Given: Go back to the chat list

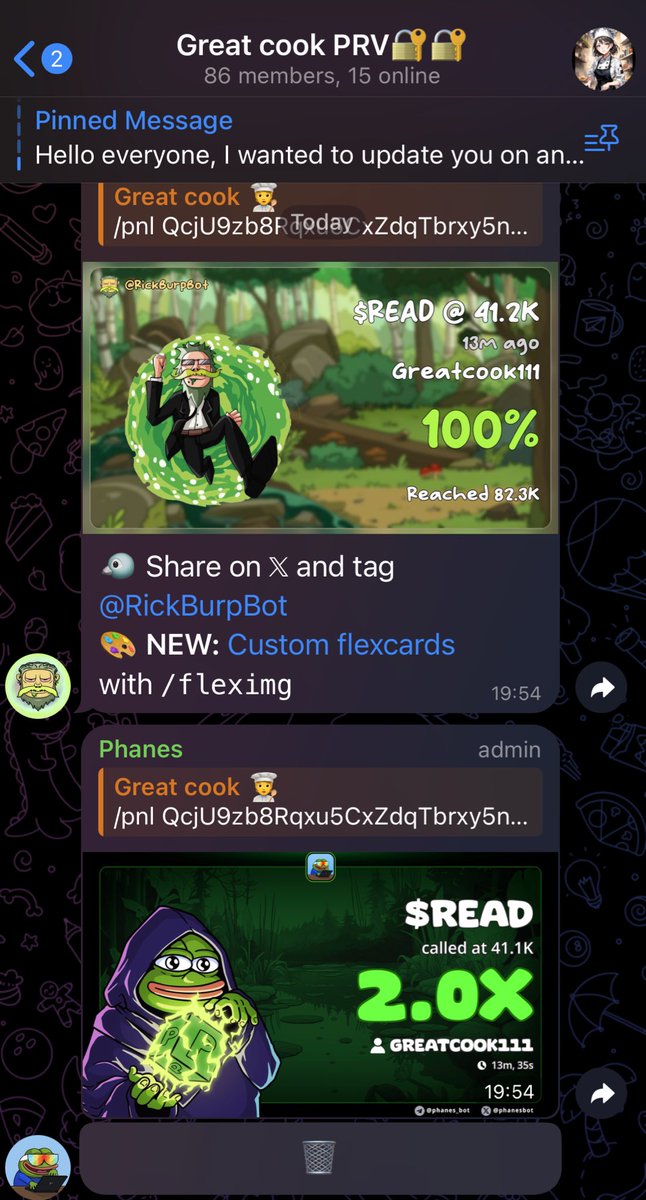Looking at the screenshot, I should tap(40, 58).
